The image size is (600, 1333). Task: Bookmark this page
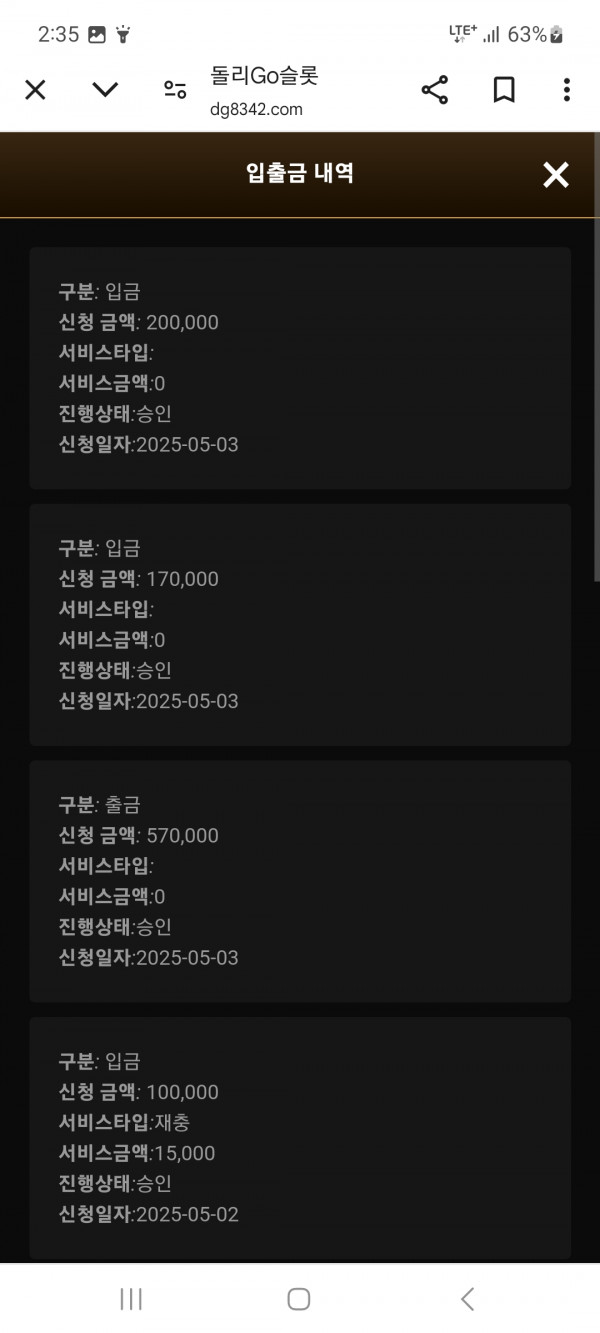coord(504,90)
